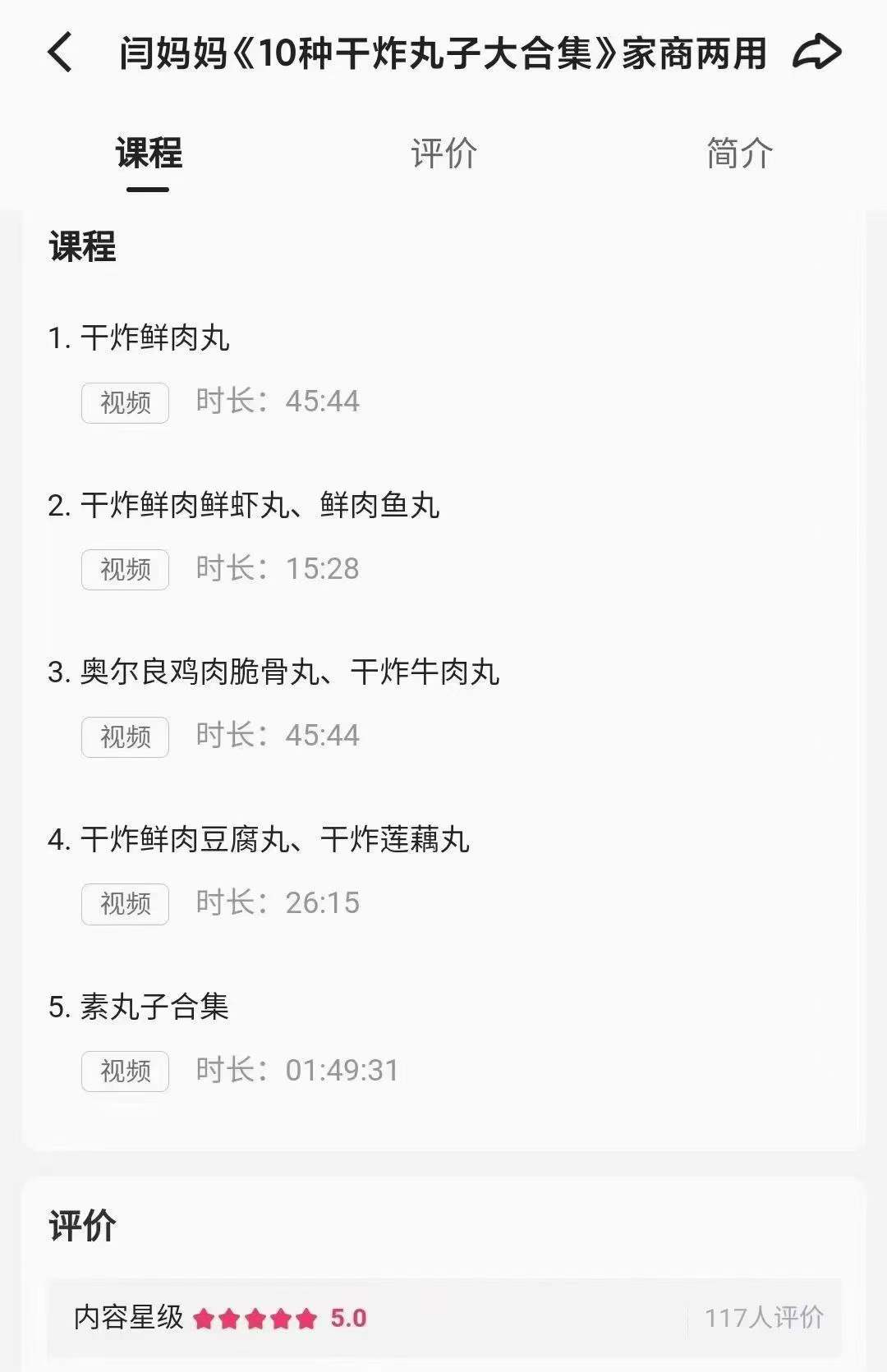
Task: Tap the 视频 badge for 素丸子合集
Action: click(124, 1071)
